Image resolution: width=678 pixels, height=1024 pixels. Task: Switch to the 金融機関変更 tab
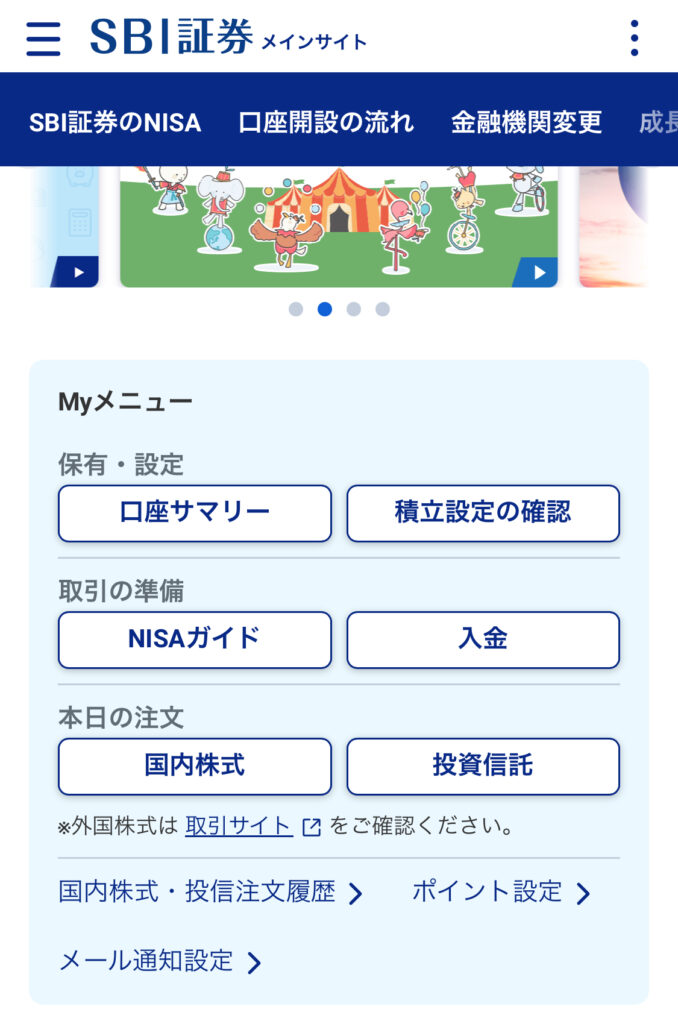(526, 123)
